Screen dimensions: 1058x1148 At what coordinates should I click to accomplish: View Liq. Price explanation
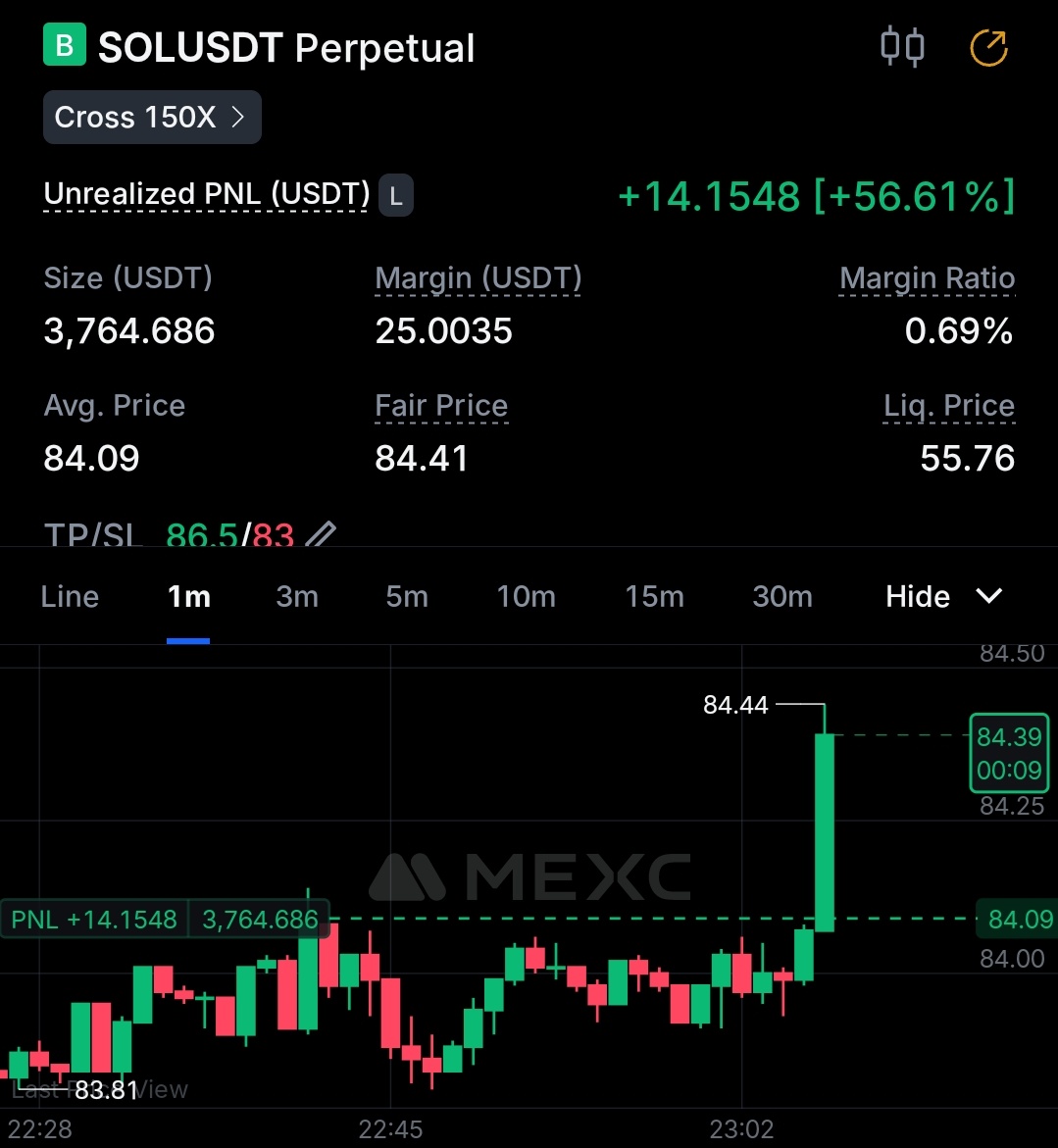tap(948, 406)
